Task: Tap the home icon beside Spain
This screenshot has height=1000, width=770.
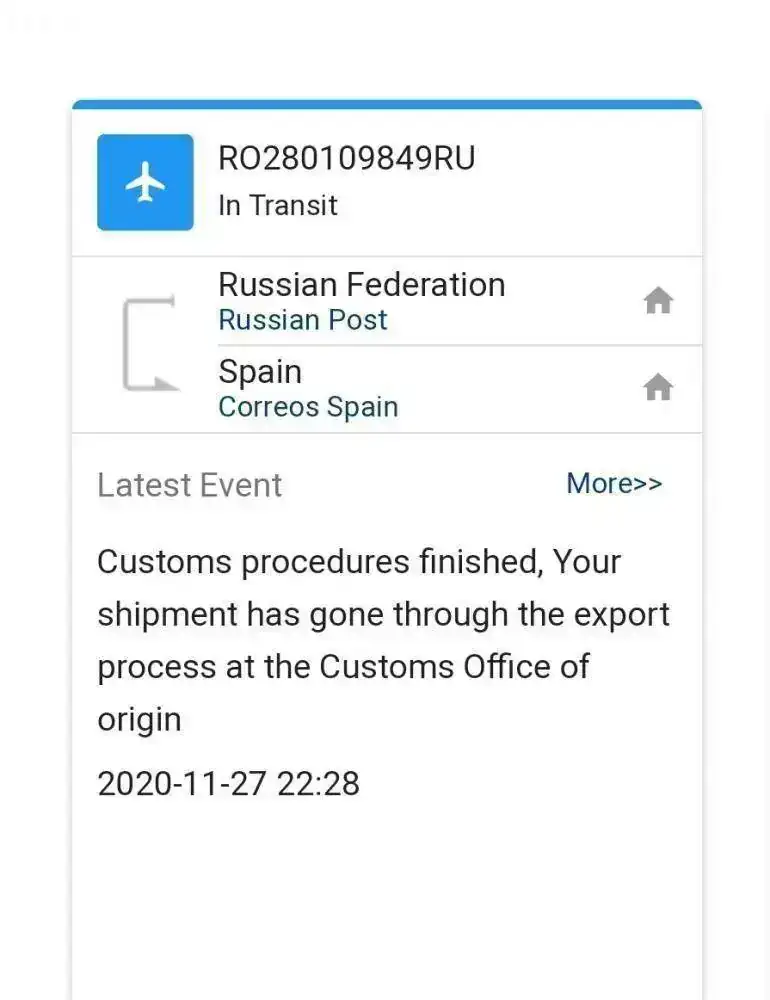Action: (x=658, y=387)
